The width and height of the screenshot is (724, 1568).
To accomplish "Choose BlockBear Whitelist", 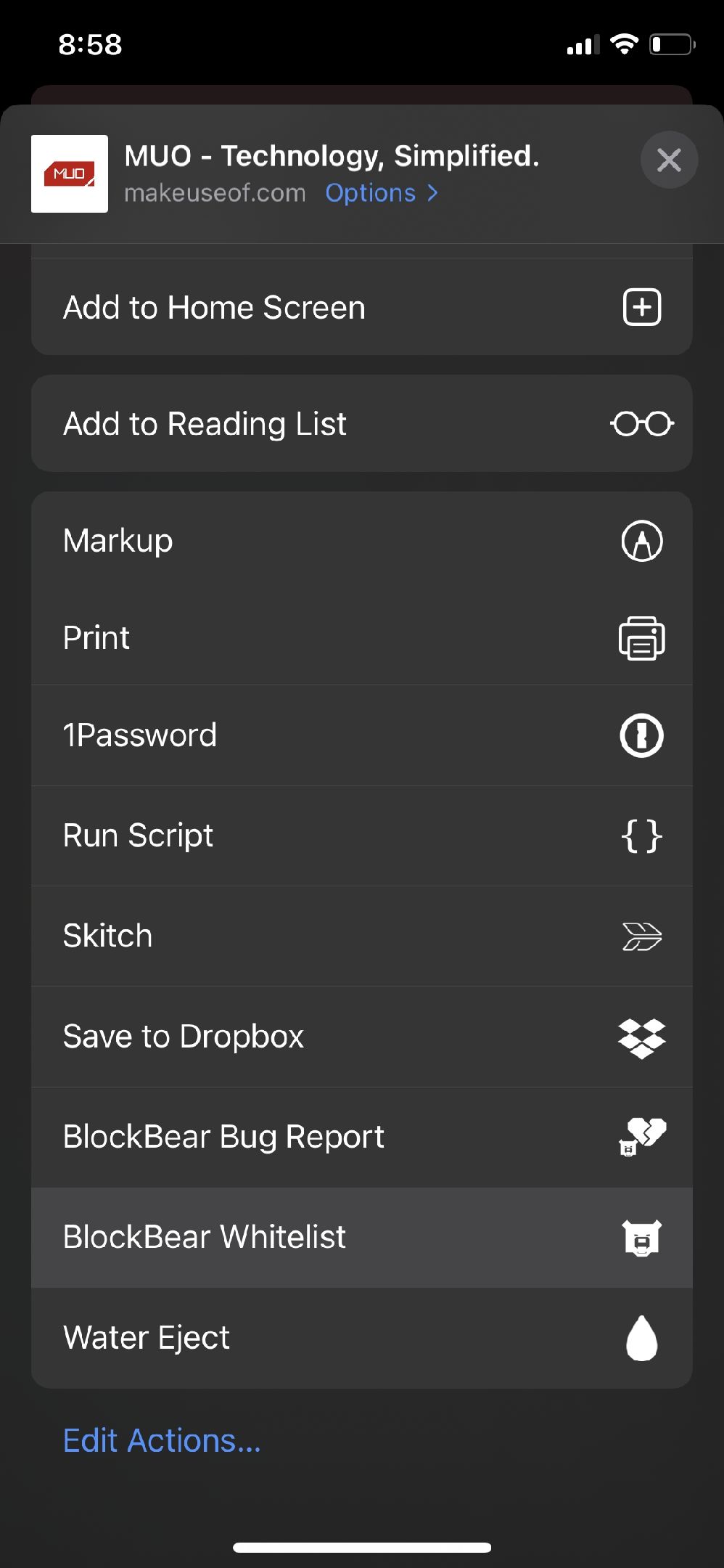I will pyautogui.click(x=361, y=1237).
